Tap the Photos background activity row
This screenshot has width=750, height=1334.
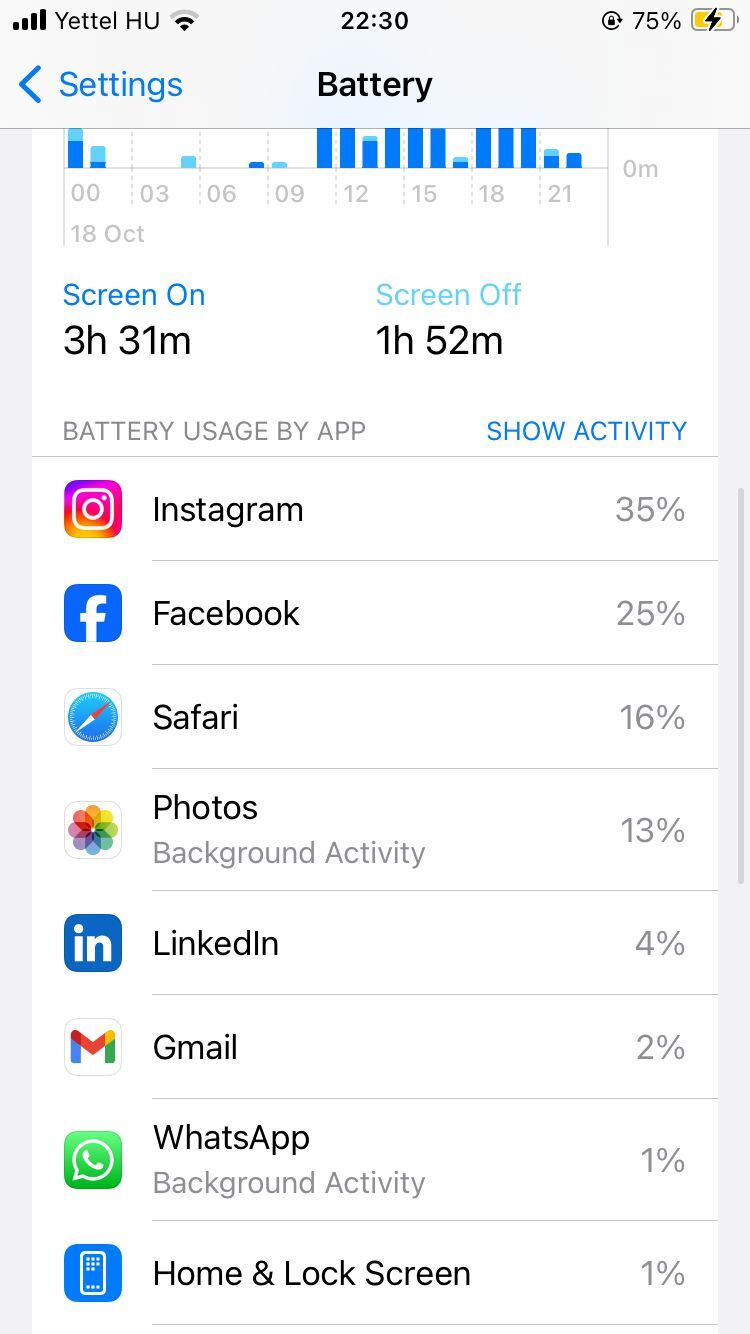pos(375,830)
